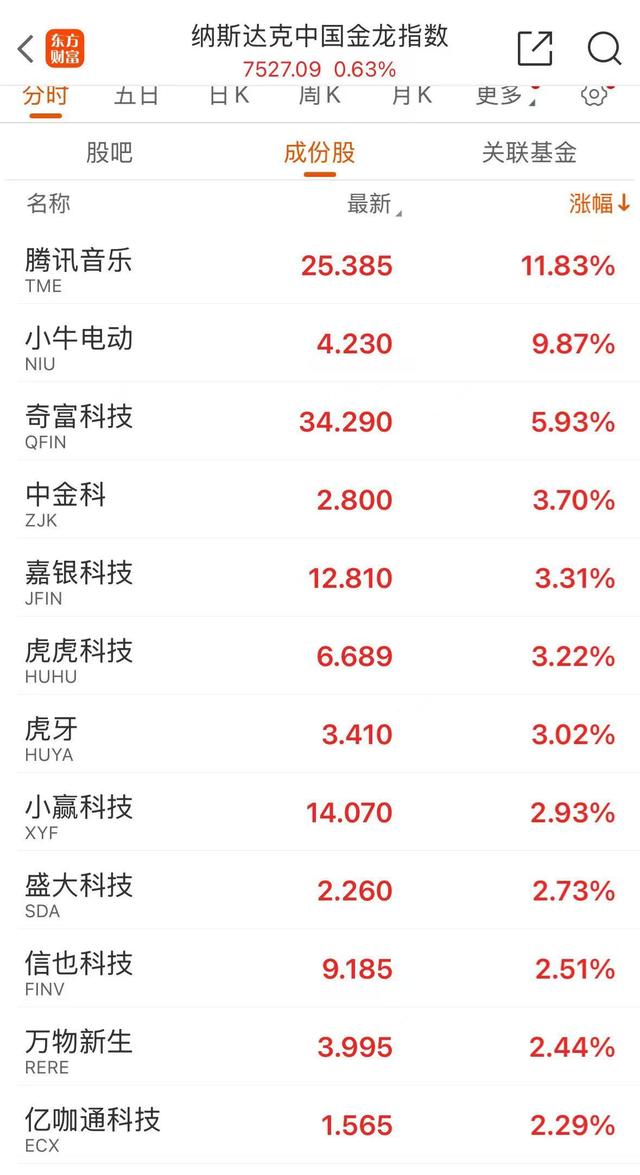The height and width of the screenshot is (1175, 640).
Task: Select the 周K chart tab
Action: pyautogui.click(x=320, y=95)
